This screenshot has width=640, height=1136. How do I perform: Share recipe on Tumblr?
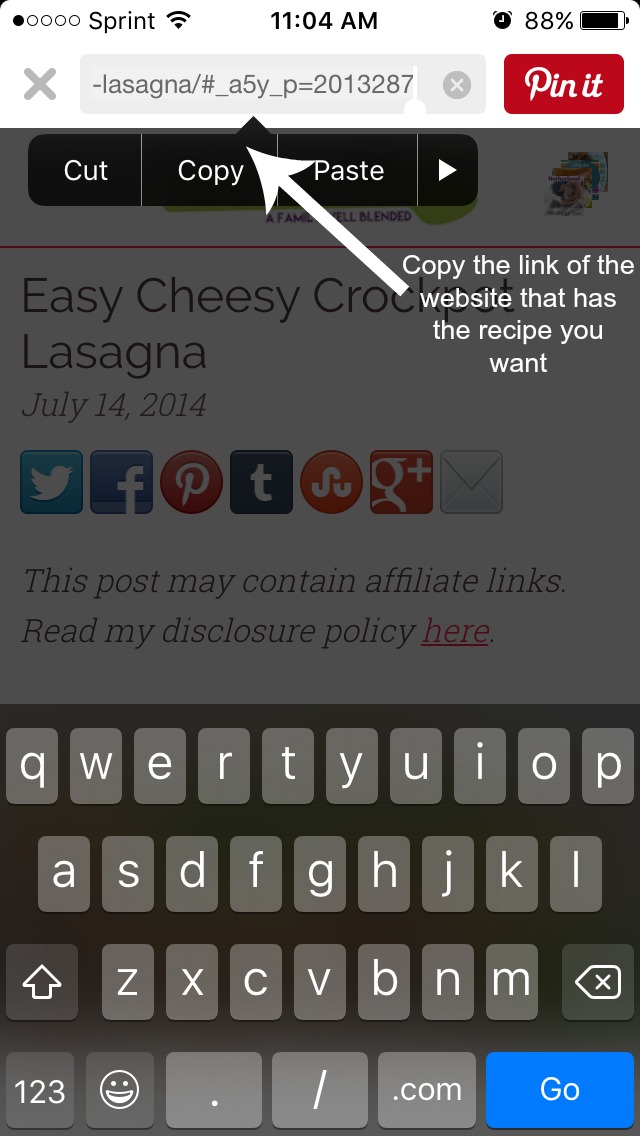(261, 482)
